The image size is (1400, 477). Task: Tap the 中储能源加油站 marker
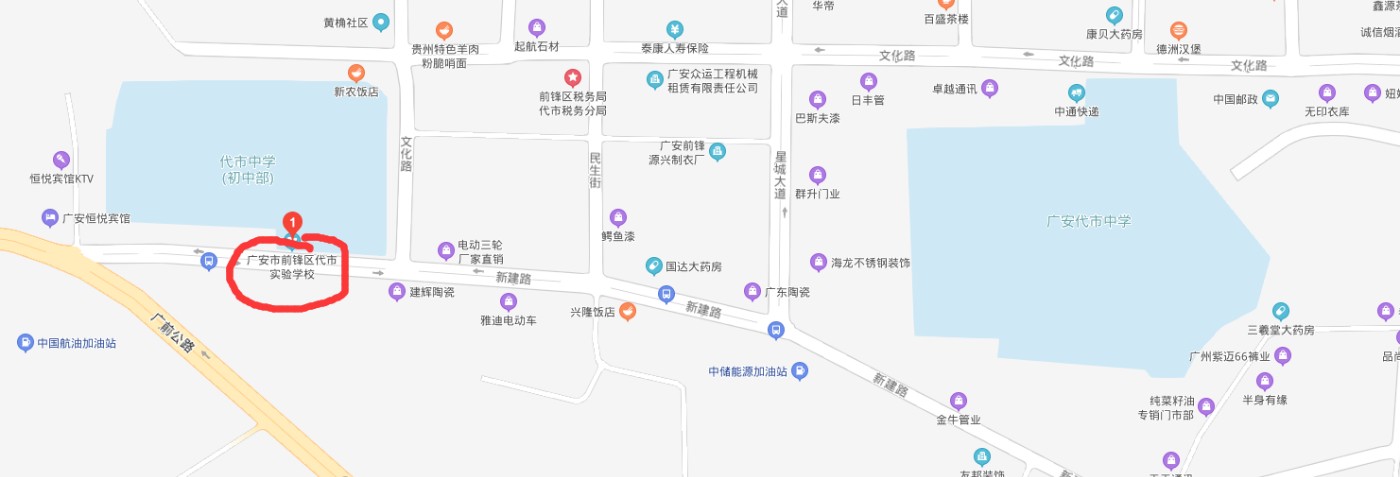(799, 371)
